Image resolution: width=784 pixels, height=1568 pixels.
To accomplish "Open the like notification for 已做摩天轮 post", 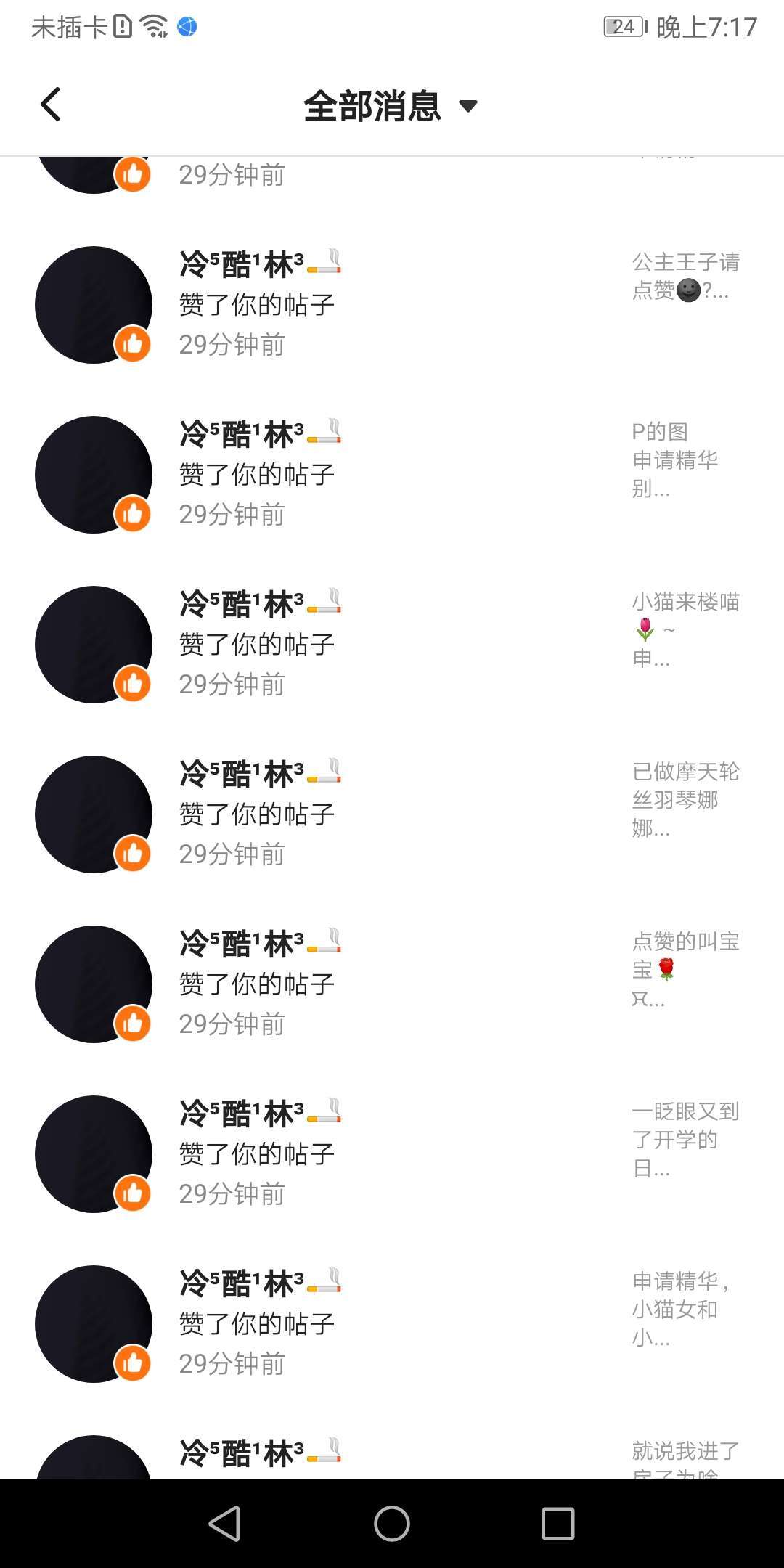I will pos(392,814).
